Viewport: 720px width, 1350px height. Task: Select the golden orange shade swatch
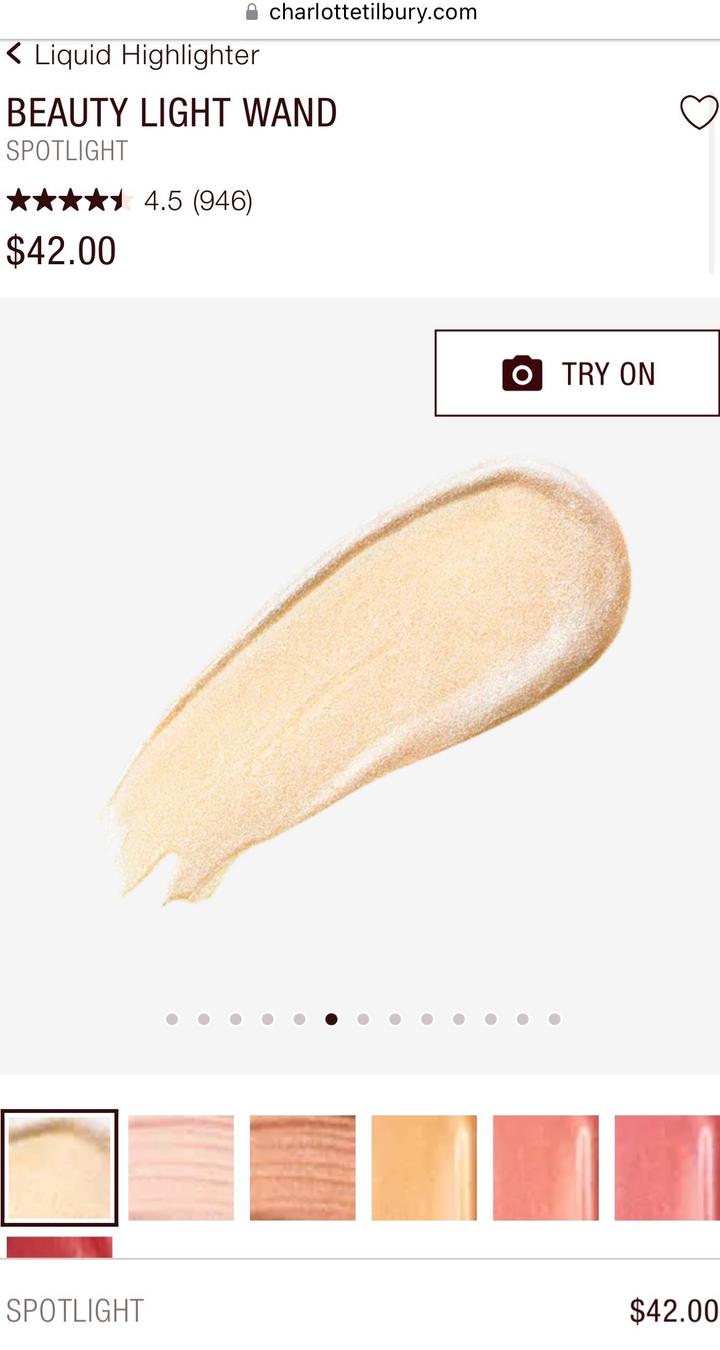(424, 1167)
